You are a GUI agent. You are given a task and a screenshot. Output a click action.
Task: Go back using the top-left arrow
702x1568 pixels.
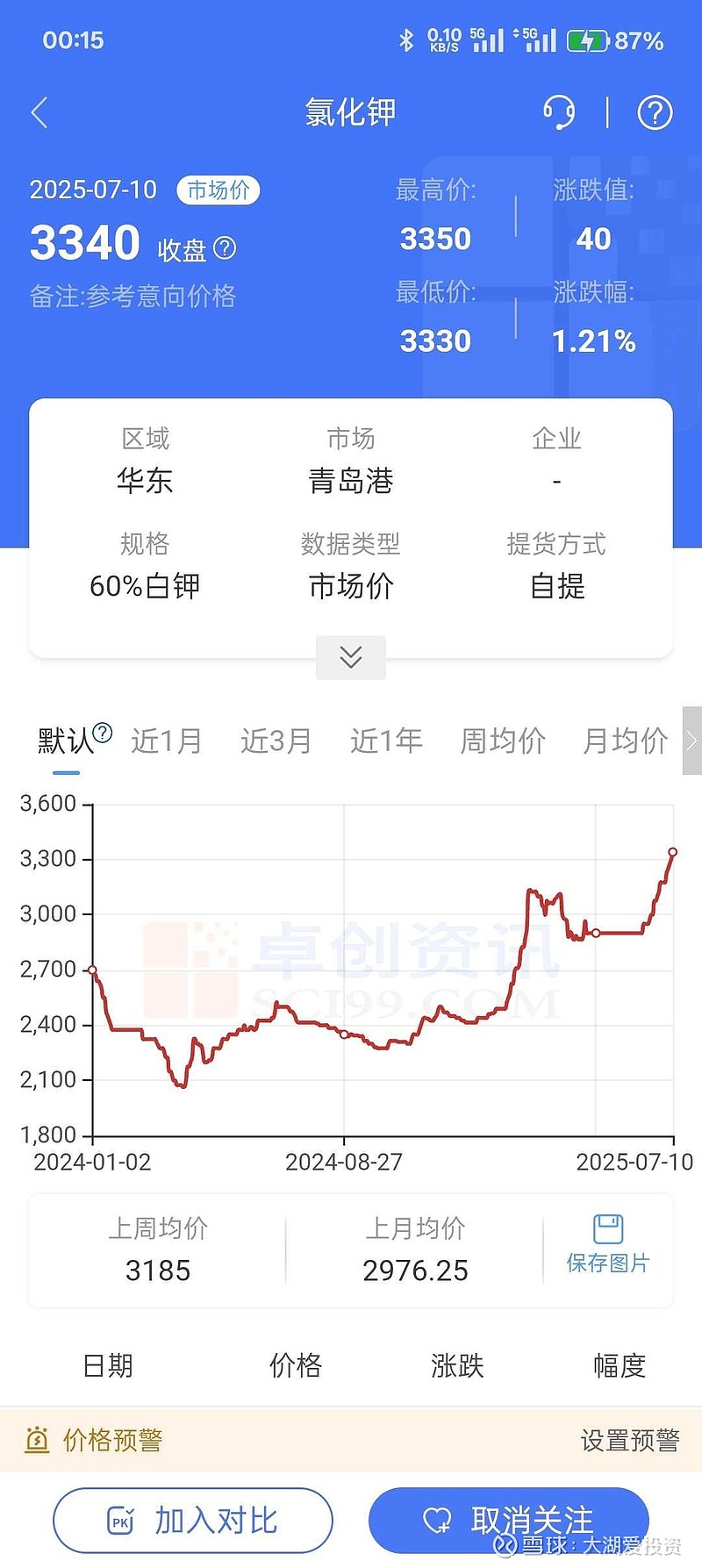pos(39,113)
